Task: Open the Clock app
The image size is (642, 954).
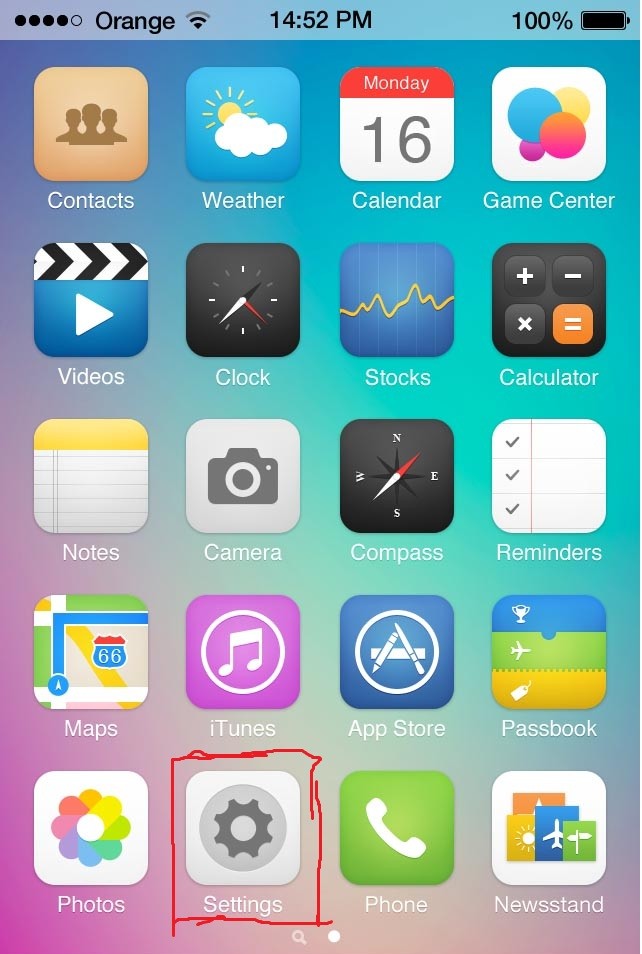Action: pyautogui.click(x=243, y=300)
